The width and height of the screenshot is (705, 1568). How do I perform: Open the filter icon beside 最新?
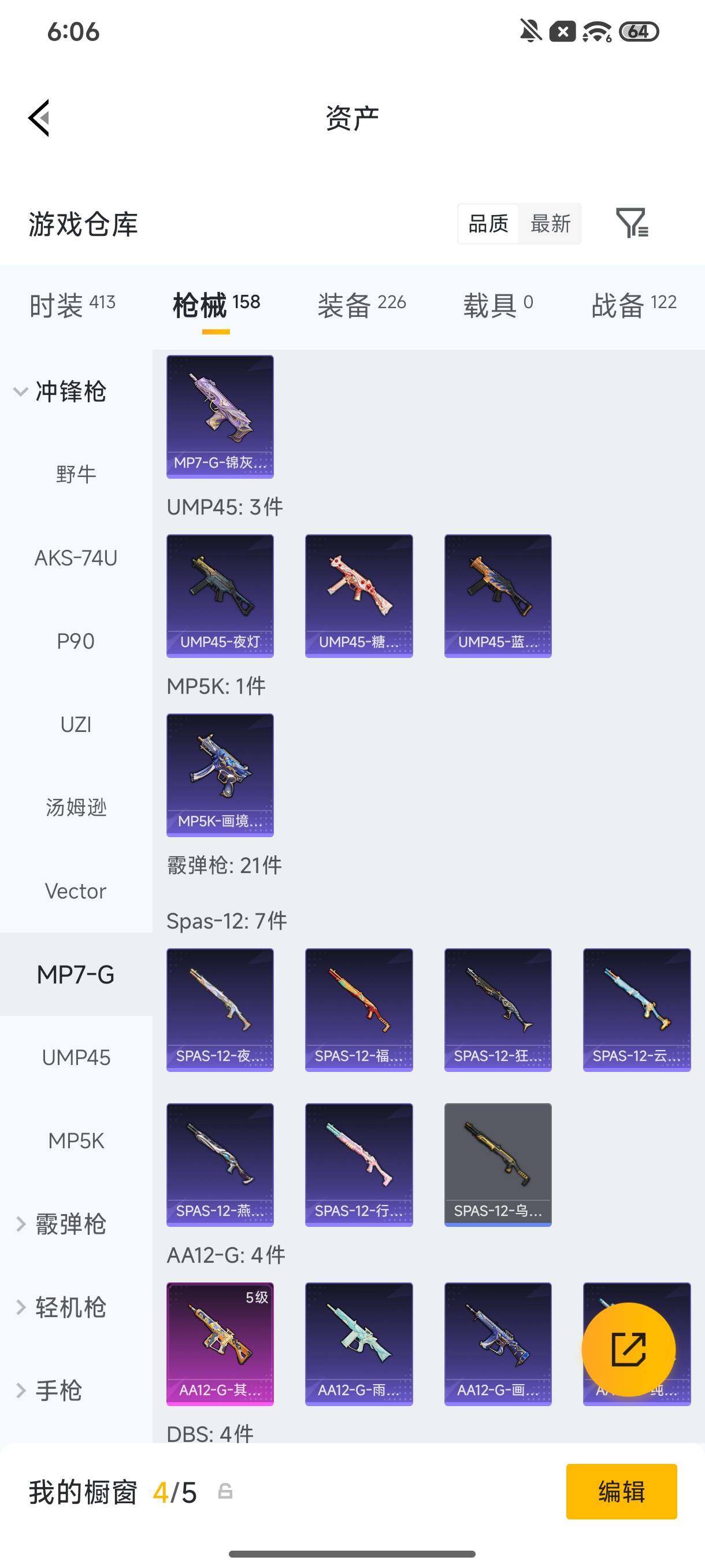632,223
